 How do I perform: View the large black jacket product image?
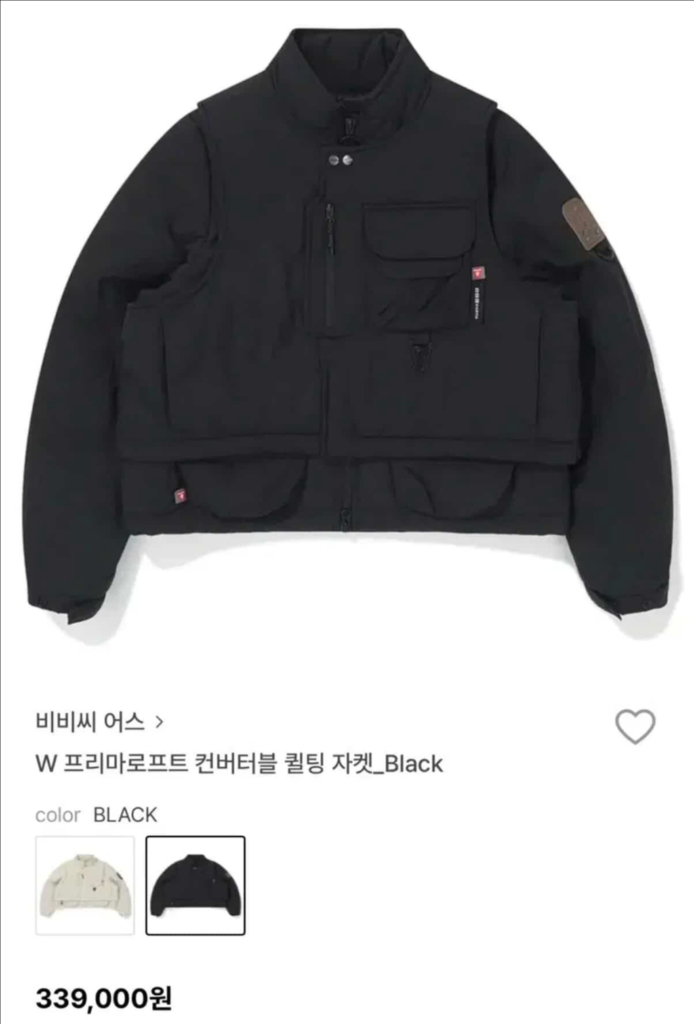347,330
